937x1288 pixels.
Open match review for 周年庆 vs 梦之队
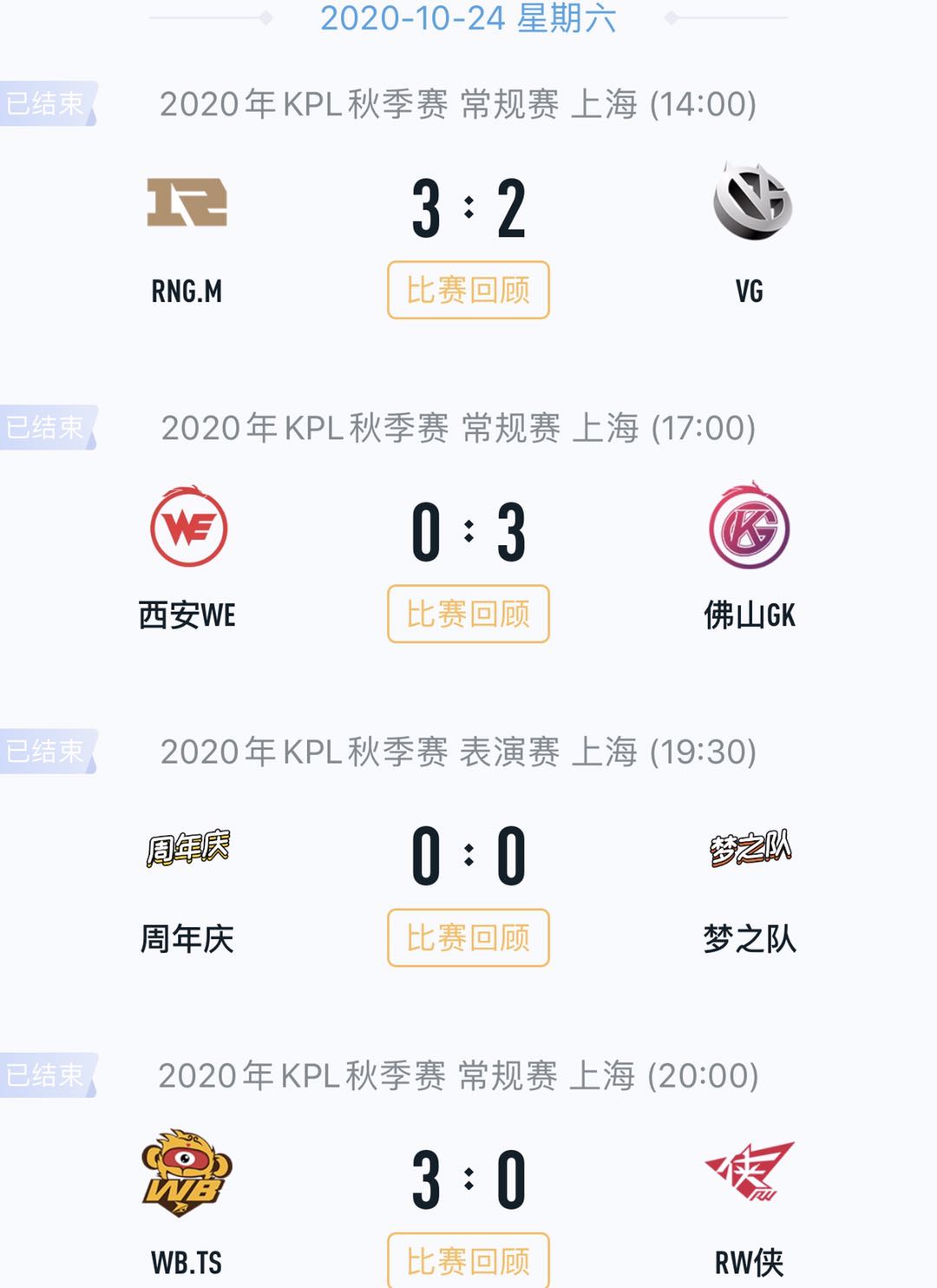[468, 937]
